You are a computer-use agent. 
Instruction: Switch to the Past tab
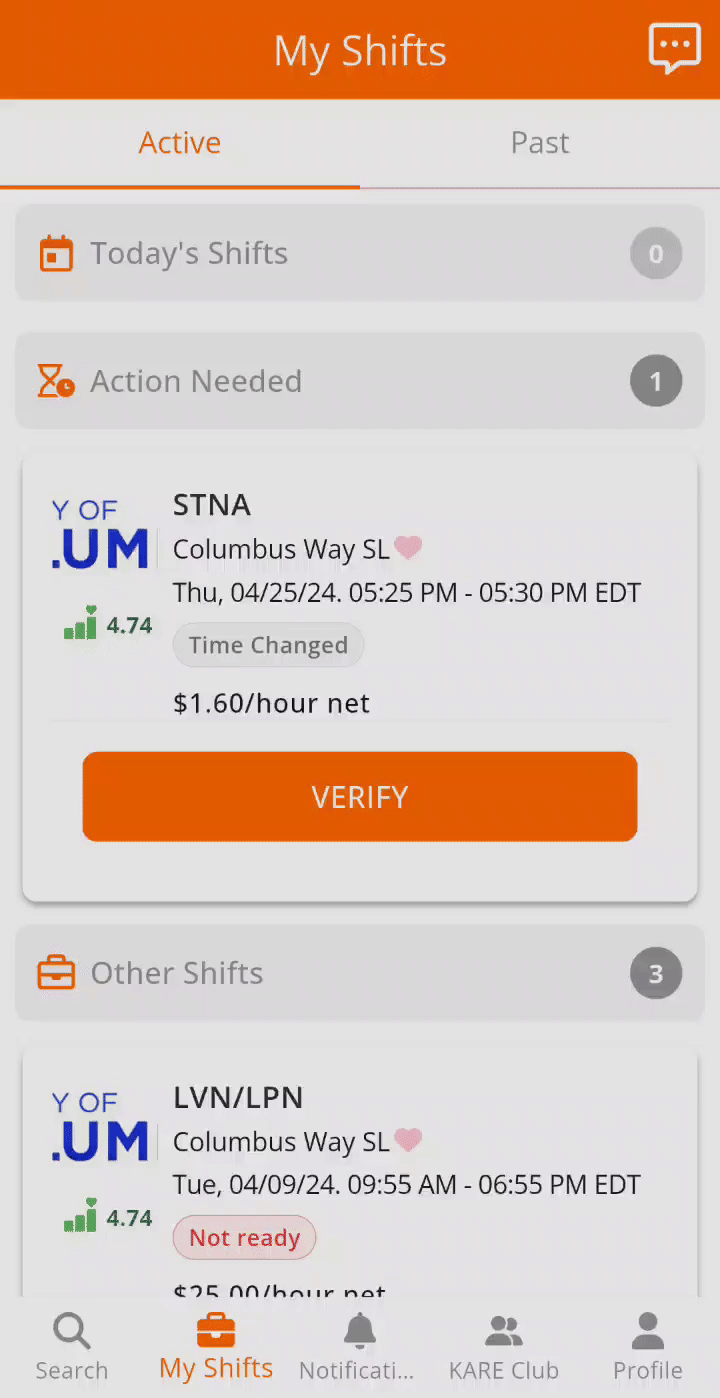click(x=540, y=143)
